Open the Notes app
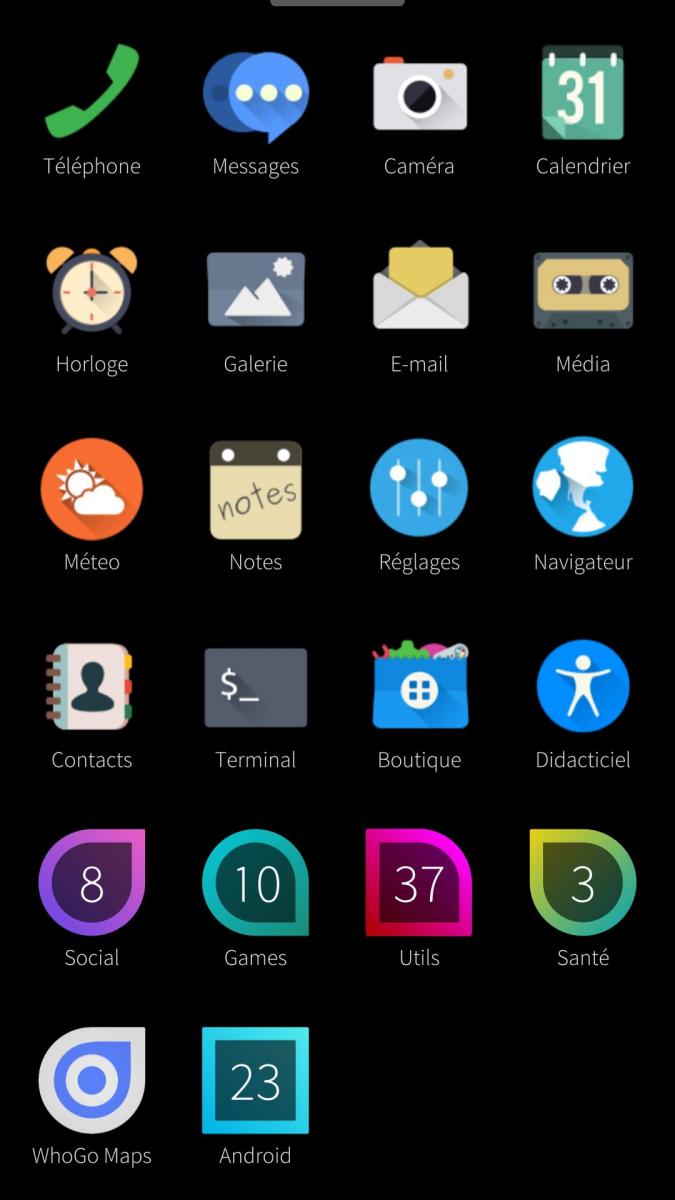Screen dimensions: 675x1200 pyautogui.click(x=255, y=488)
